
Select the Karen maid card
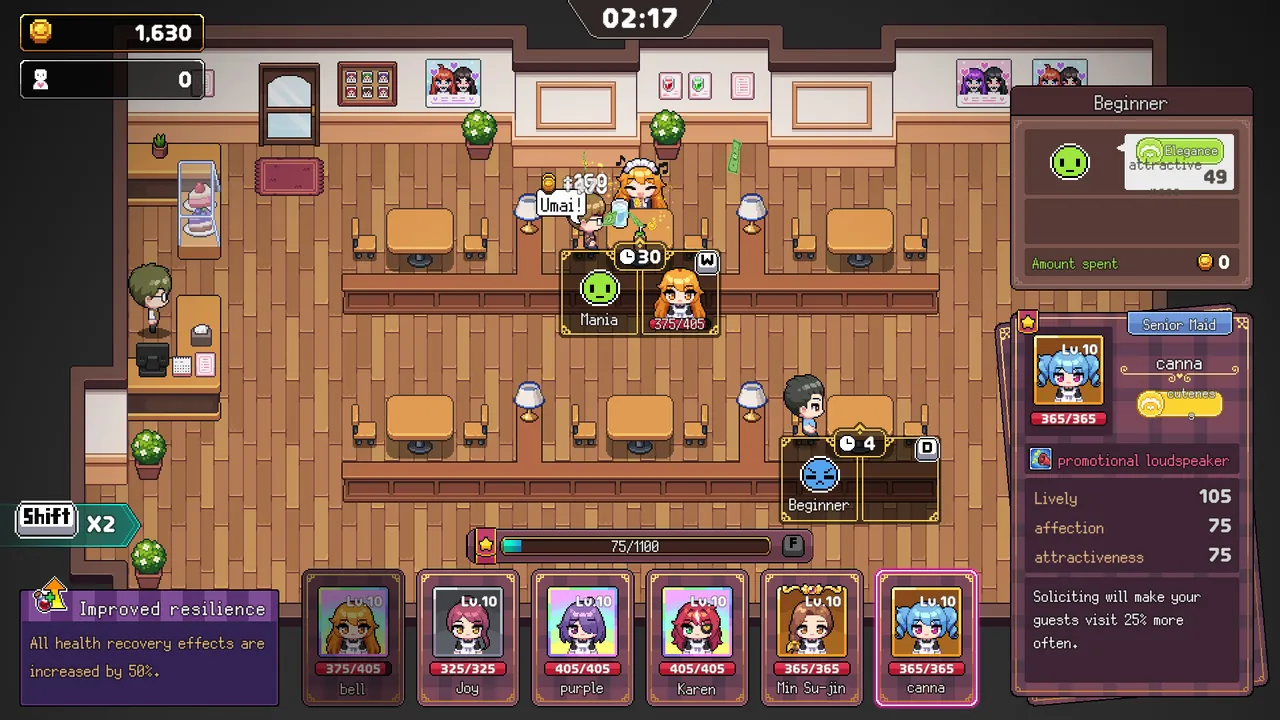697,637
